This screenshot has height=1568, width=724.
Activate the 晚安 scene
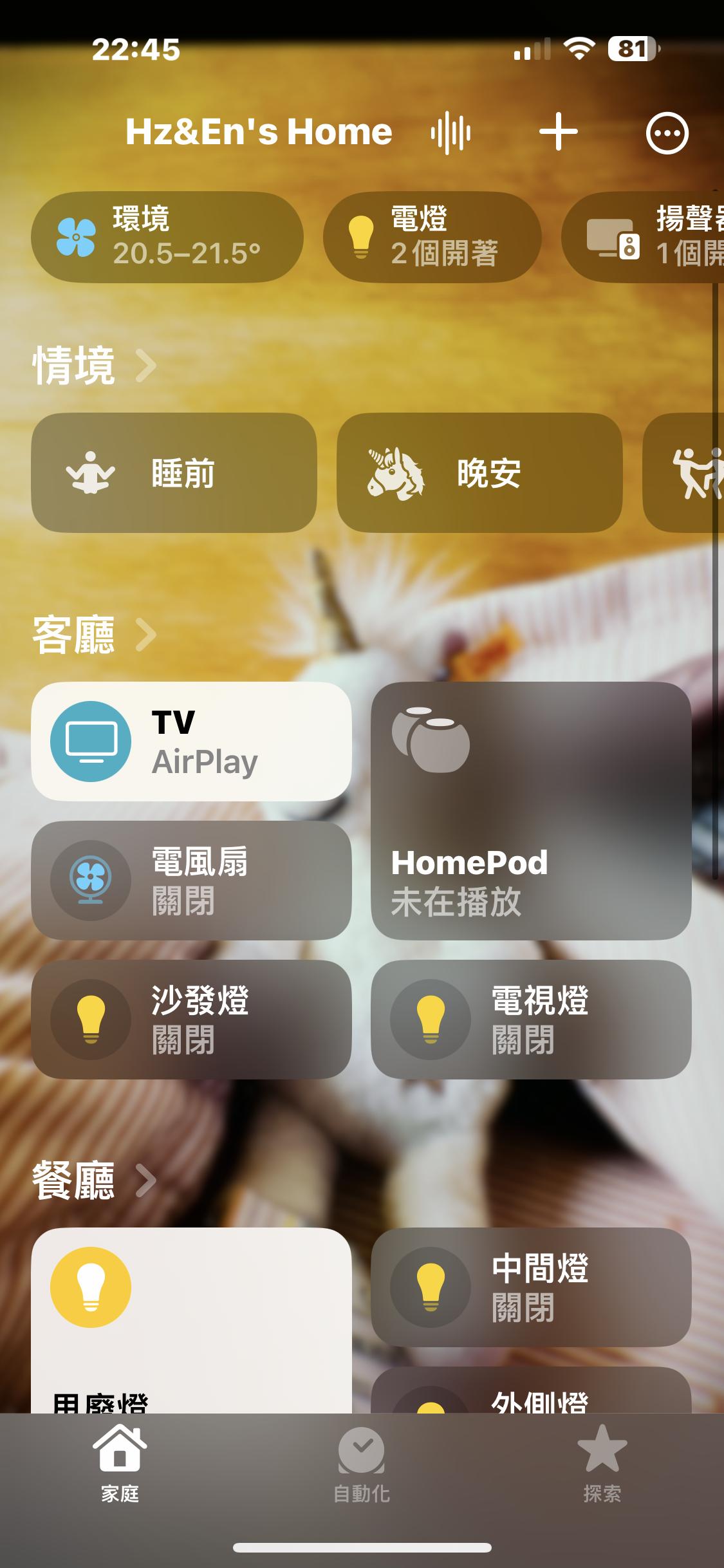tap(479, 473)
